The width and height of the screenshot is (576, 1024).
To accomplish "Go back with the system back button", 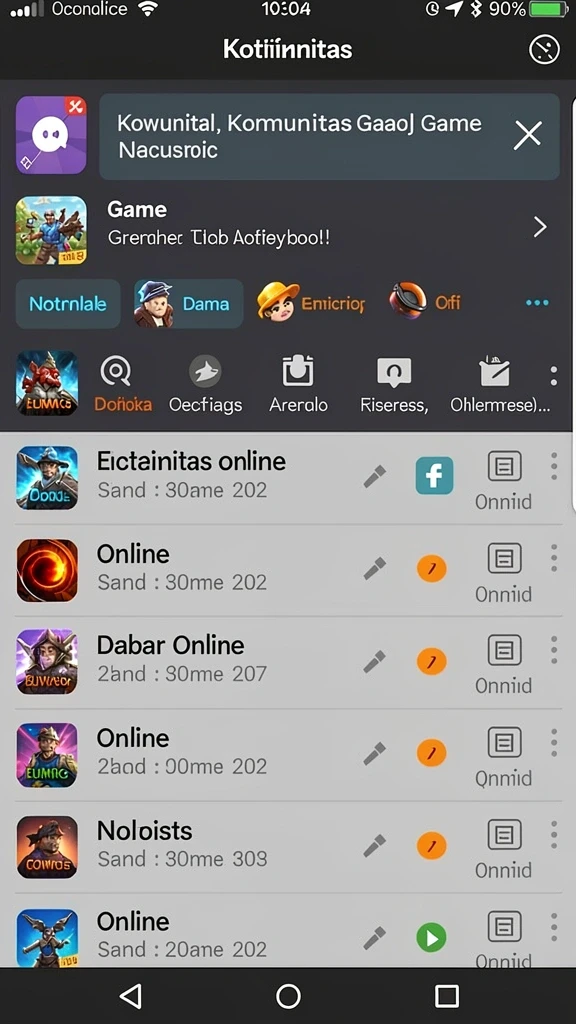I will [131, 996].
